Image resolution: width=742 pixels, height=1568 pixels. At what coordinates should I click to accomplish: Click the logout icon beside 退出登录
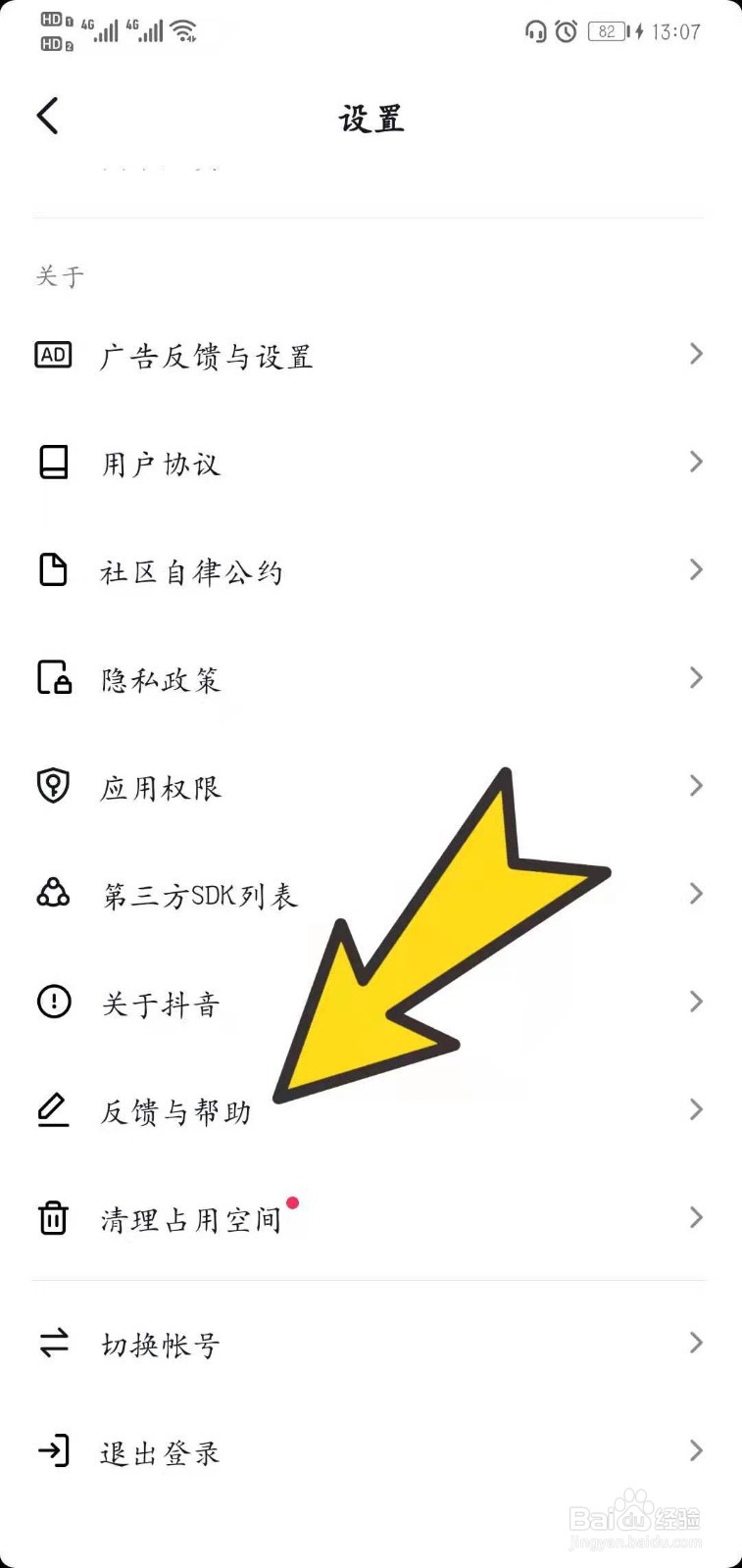54,1451
